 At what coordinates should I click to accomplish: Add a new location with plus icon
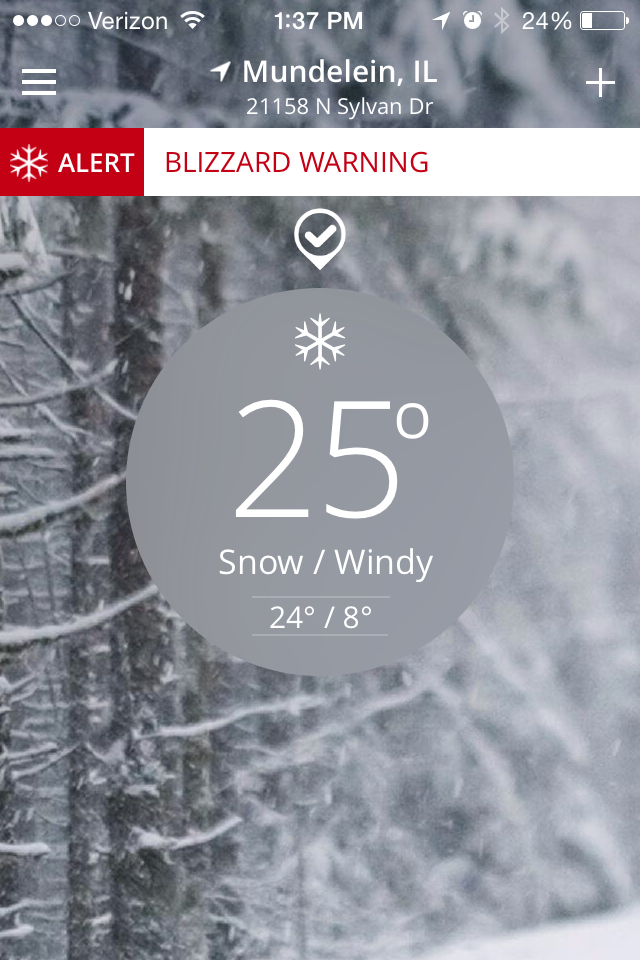(600, 83)
